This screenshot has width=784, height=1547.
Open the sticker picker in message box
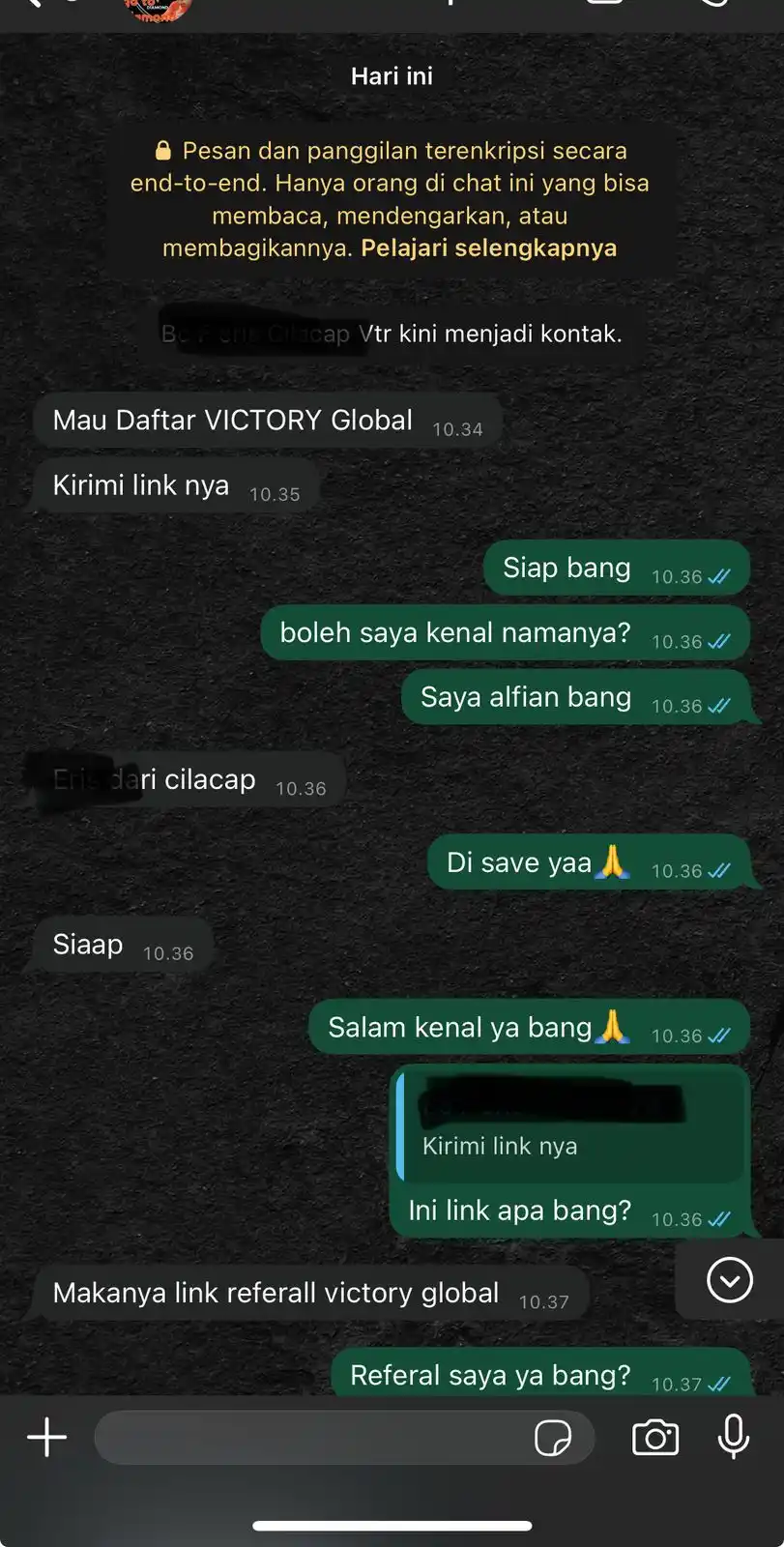pyautogui.click(x=553, y=1438)
